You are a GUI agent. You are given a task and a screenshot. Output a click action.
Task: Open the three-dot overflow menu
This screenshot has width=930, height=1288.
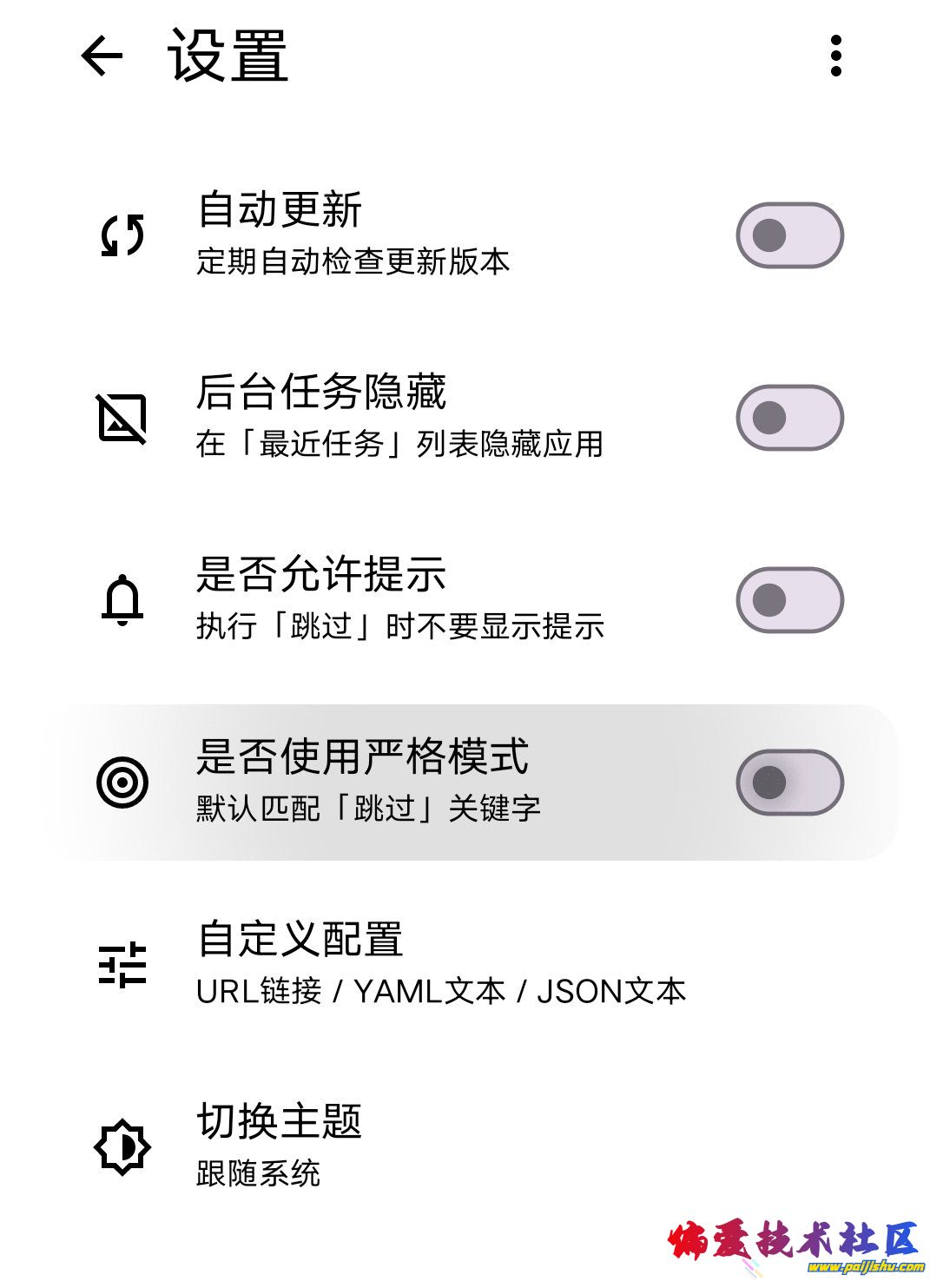[x=835, y=56]
